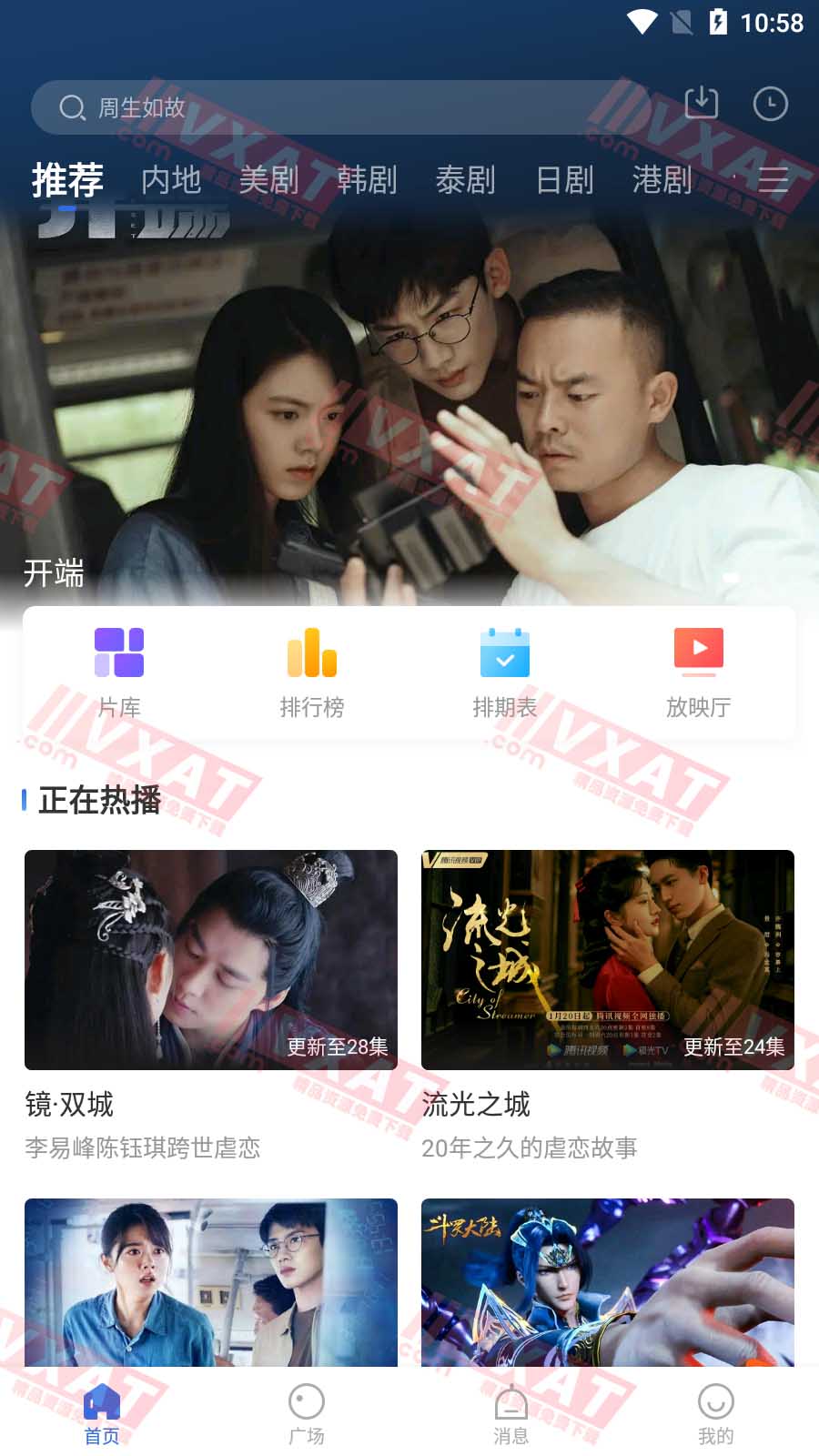Open the 开端 featured banner
This screenshot has height=1456, width=819.
[409, 409]
